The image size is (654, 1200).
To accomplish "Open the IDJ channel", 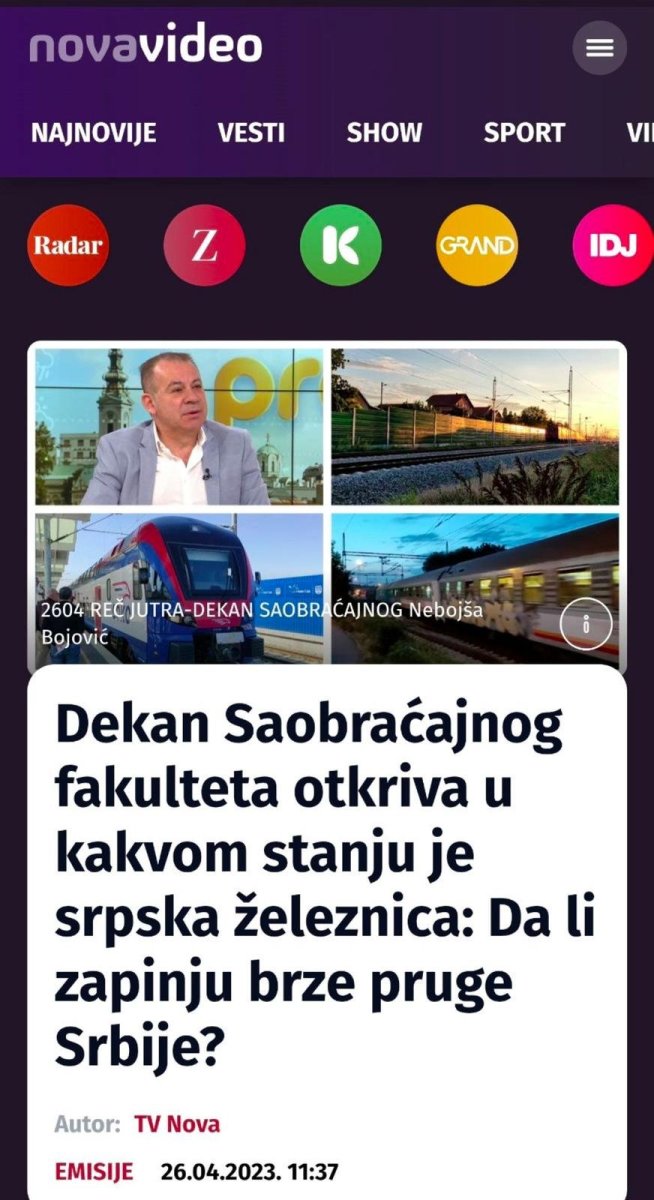I will [611, 246].
